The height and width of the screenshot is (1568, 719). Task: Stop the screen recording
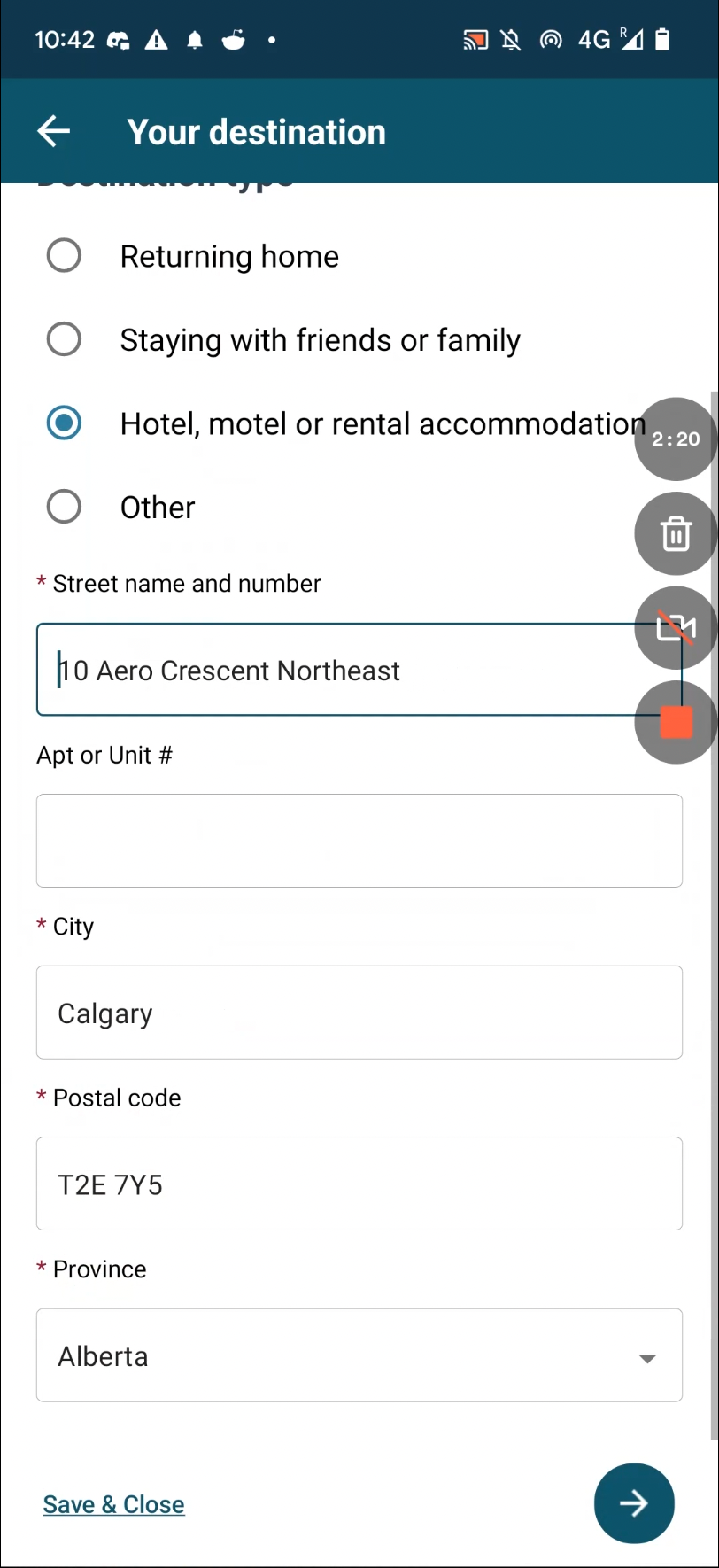(676, 722)
